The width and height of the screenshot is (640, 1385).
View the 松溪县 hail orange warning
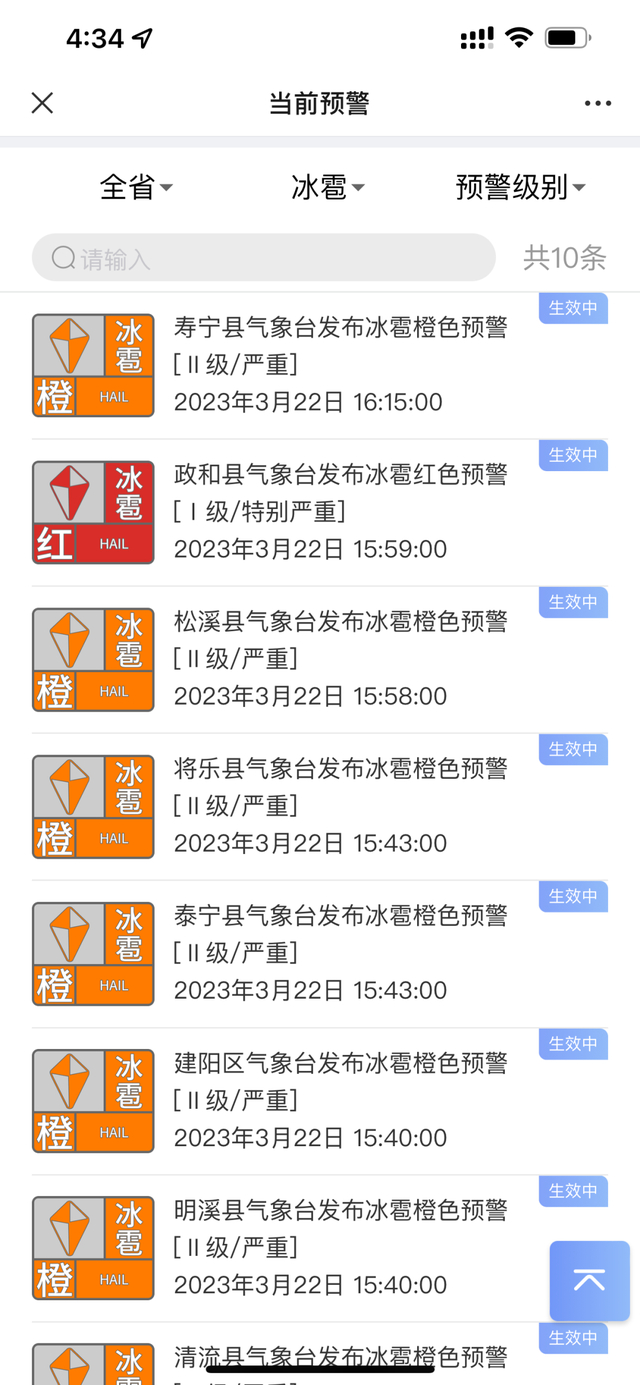[340, 659]
